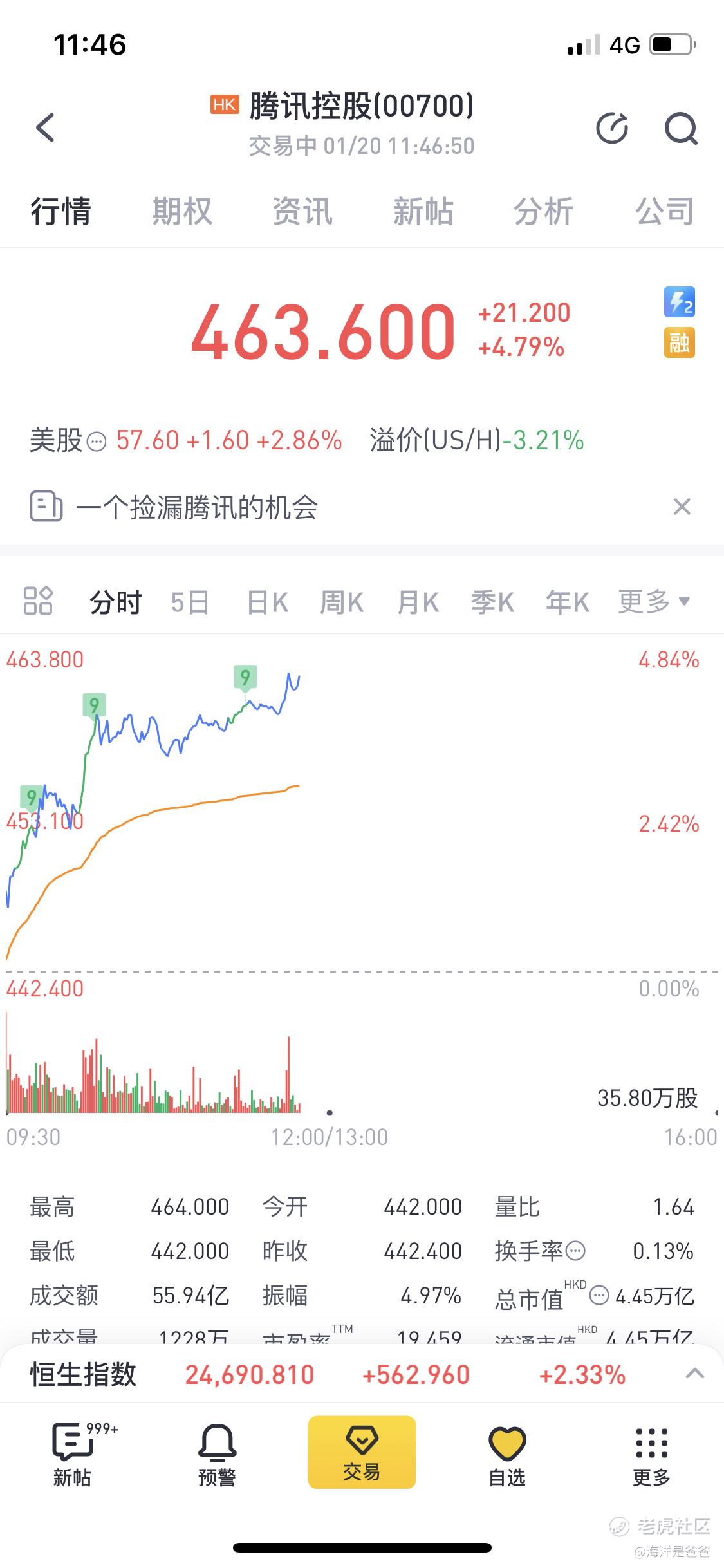
Task: Open the chart layout grid icon
Action: pyautogui.click(x=38, y=601)
